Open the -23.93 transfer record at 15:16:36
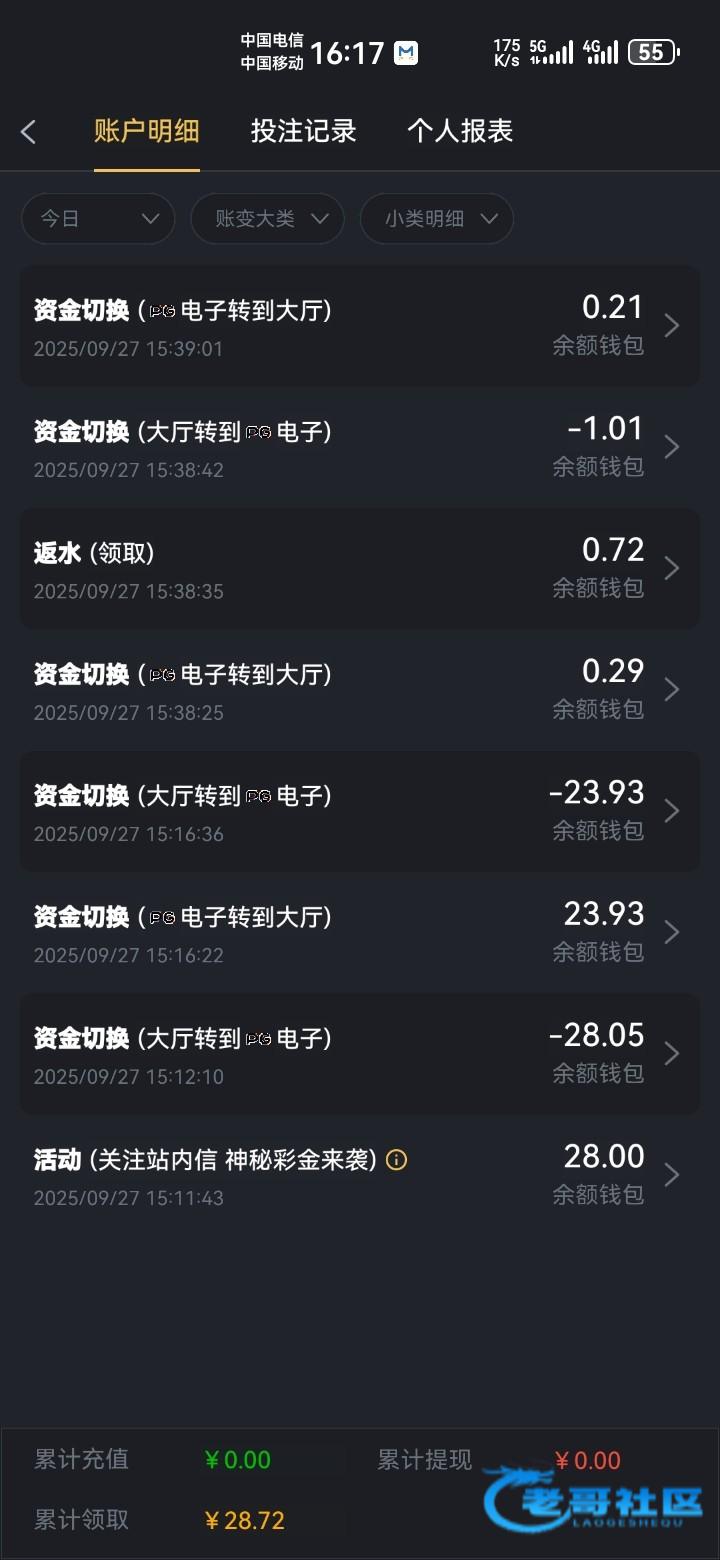 tap(360, 811)
